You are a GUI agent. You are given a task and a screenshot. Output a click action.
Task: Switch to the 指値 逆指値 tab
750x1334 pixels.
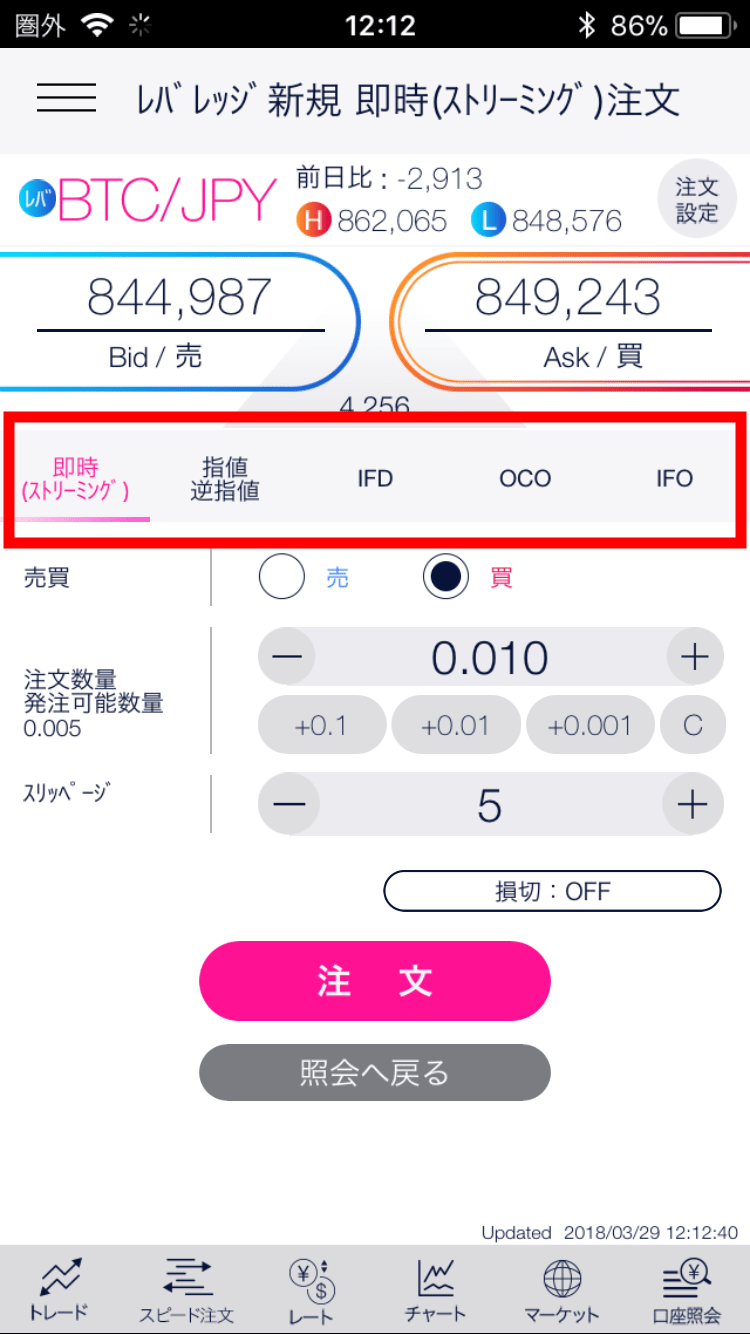[x=225, y=478]
